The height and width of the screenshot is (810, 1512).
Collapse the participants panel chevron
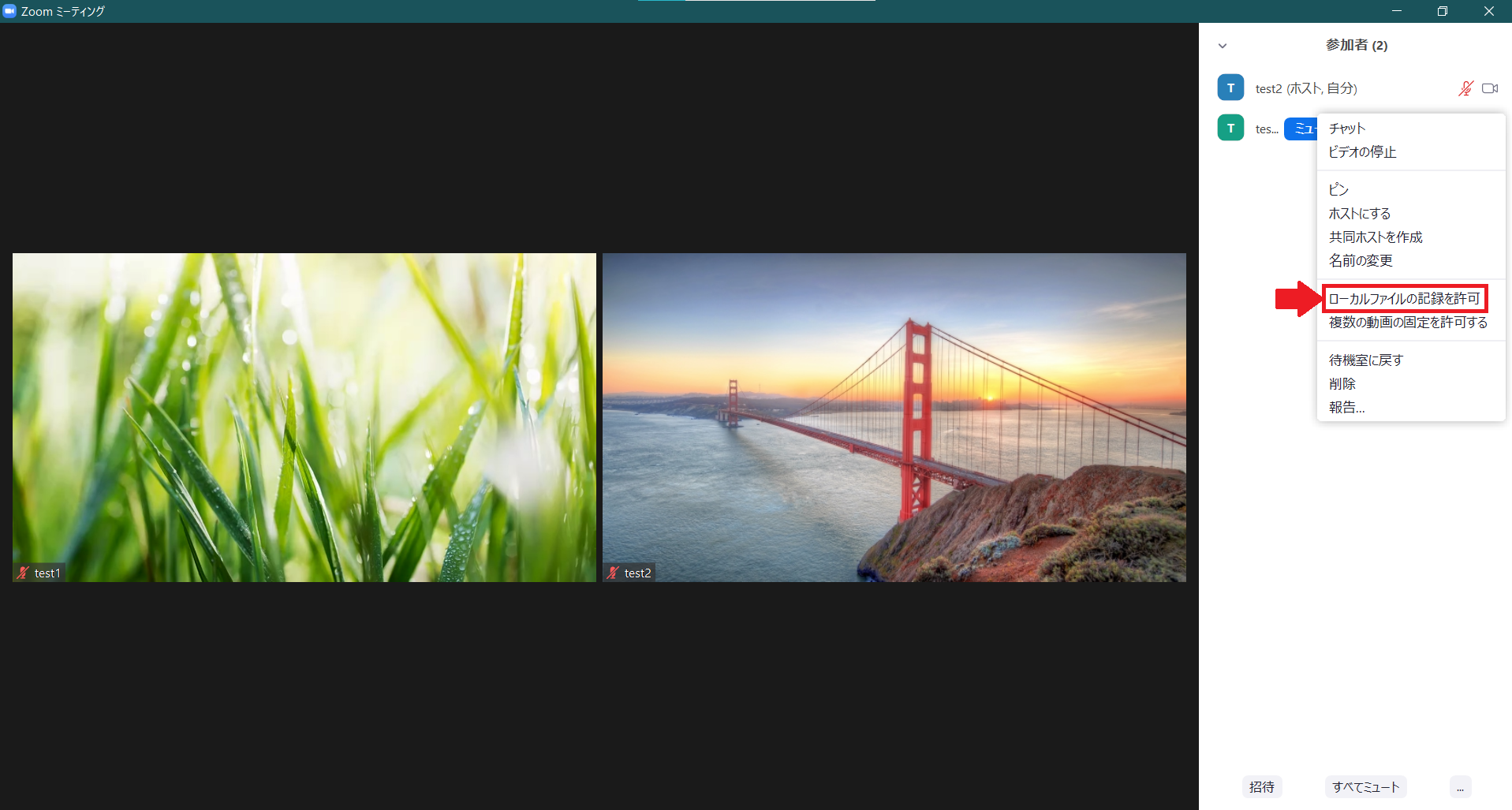coord(1223,46)
